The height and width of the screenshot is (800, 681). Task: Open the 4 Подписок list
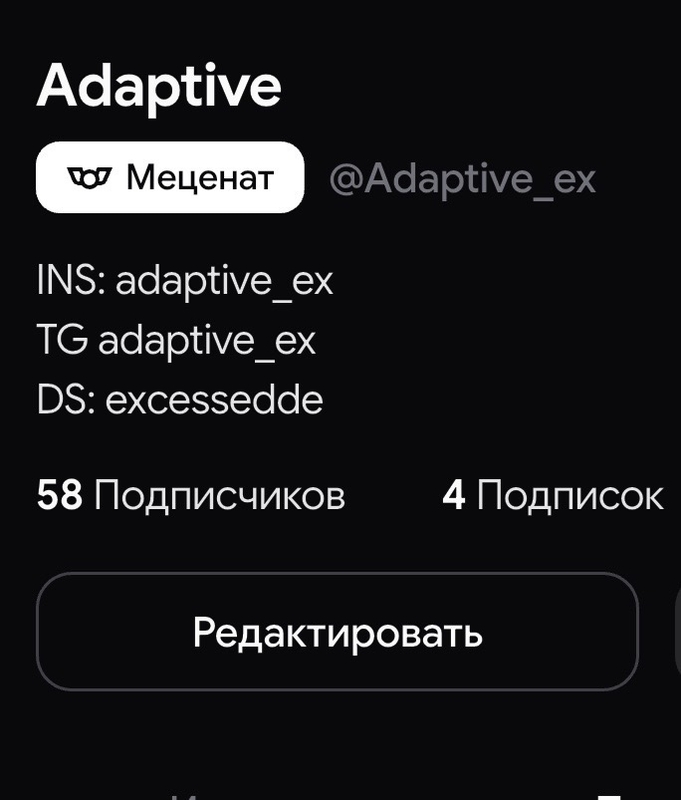(553, 495)
